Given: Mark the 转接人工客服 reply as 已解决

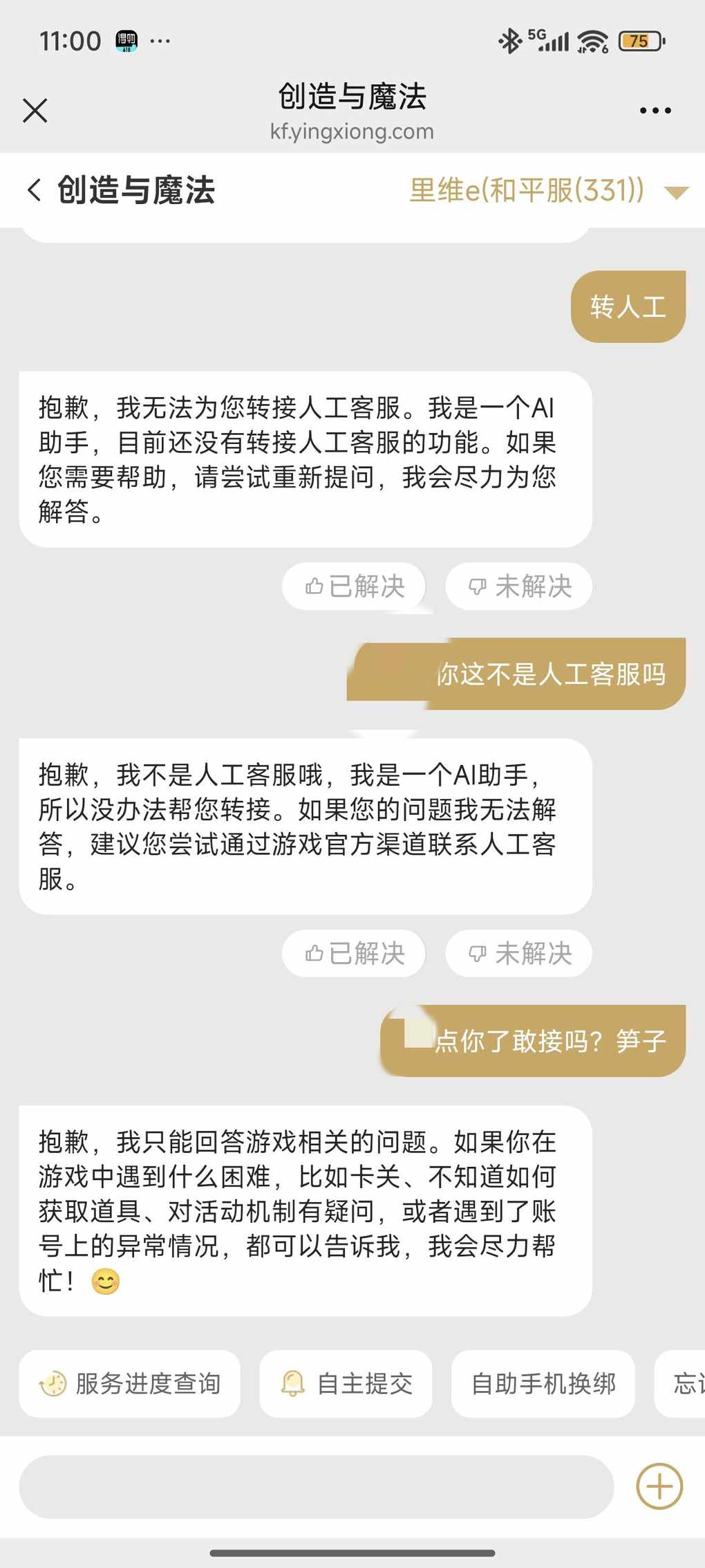Looking at the screenshot, I should coord(354,587).
